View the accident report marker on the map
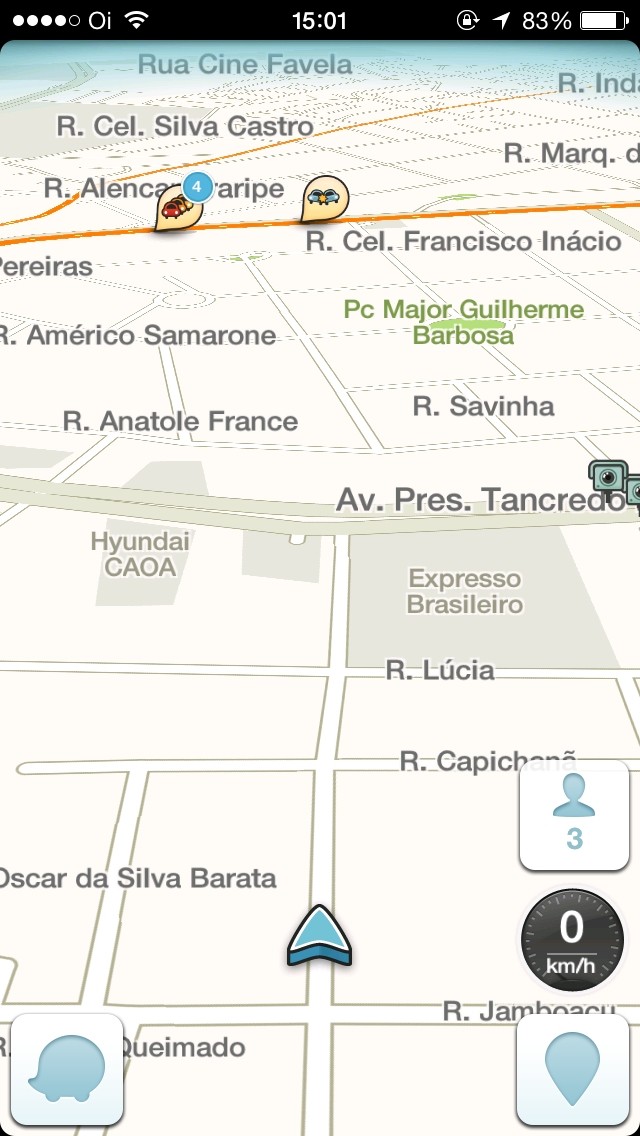 [x=325, y=198]
